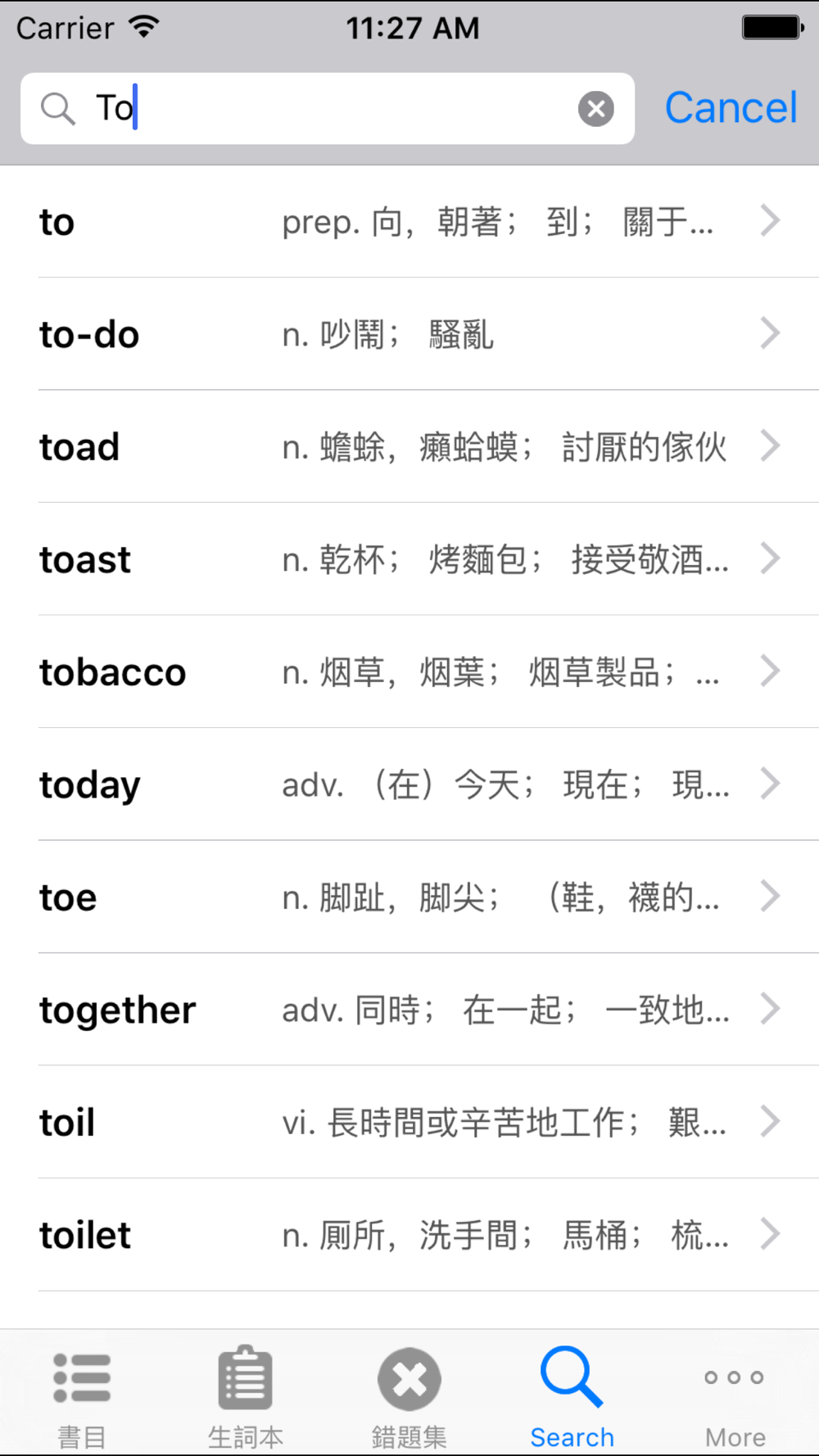View the word "toad"
819x1456 pixels.
coord(409,446)
